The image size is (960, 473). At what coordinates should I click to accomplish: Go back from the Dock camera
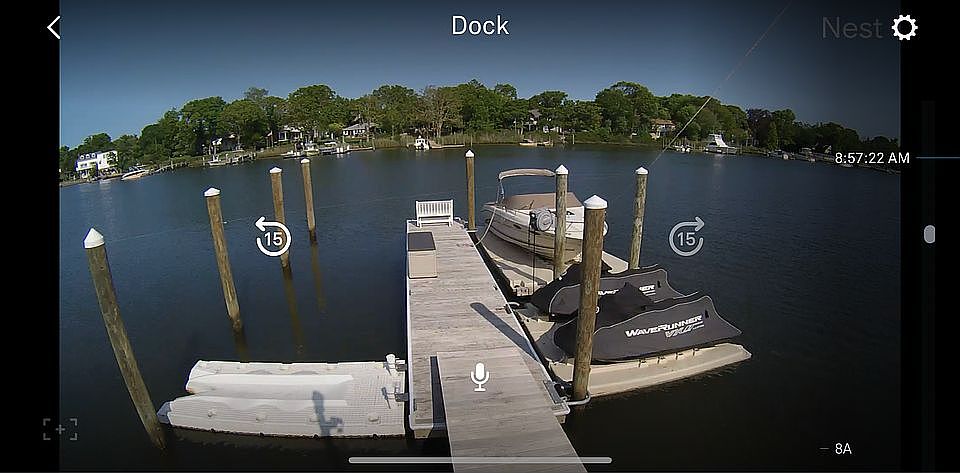tap(54, 27)
